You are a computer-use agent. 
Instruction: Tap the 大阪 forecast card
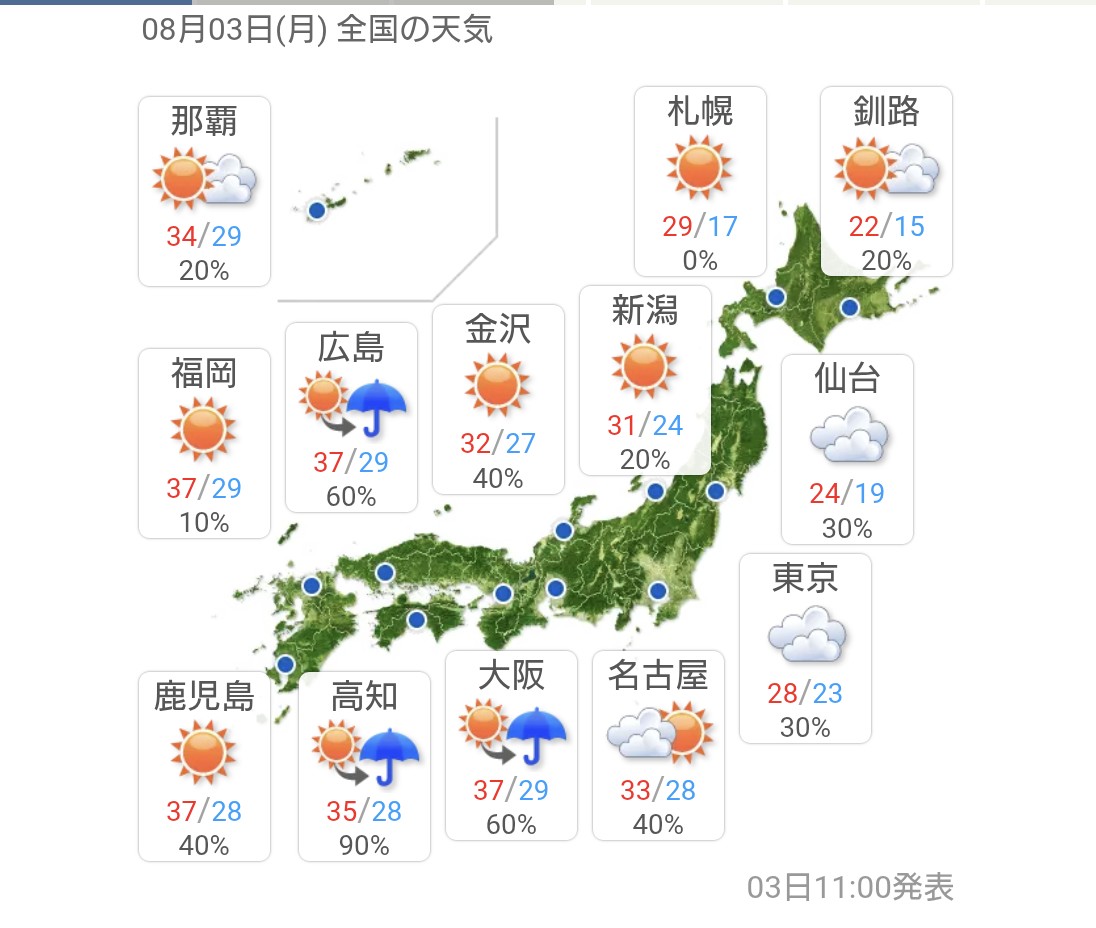(511, 746)
